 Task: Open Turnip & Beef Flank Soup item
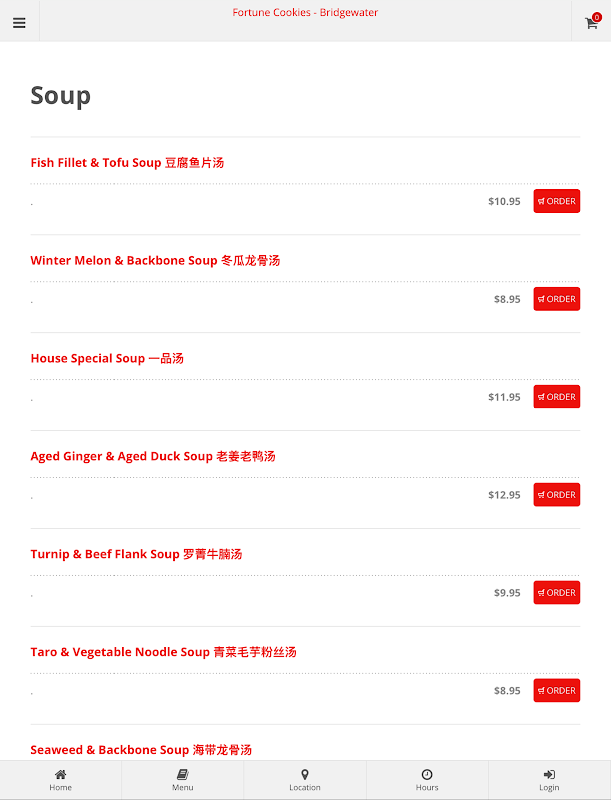coord(136,555)
